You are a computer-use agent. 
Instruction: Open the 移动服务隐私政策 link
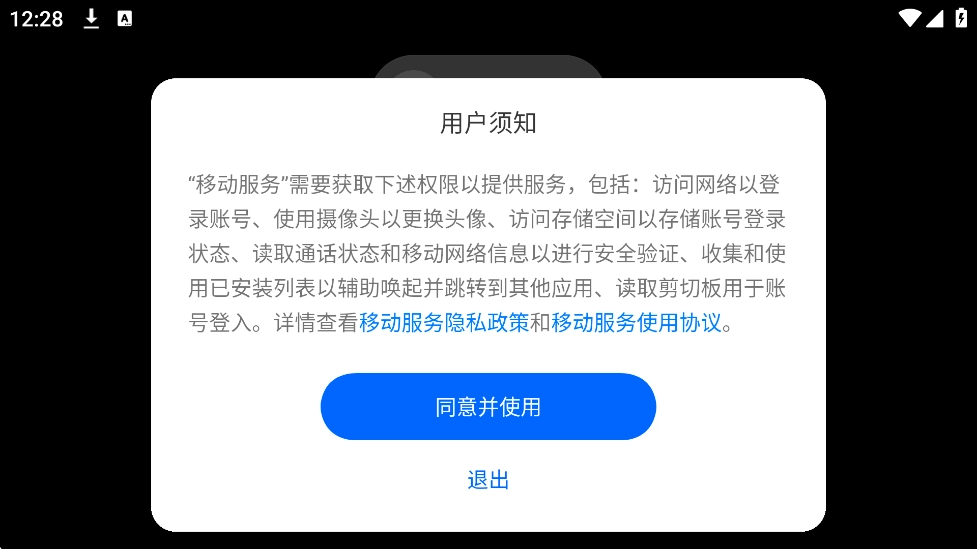[x=444, y=323]
